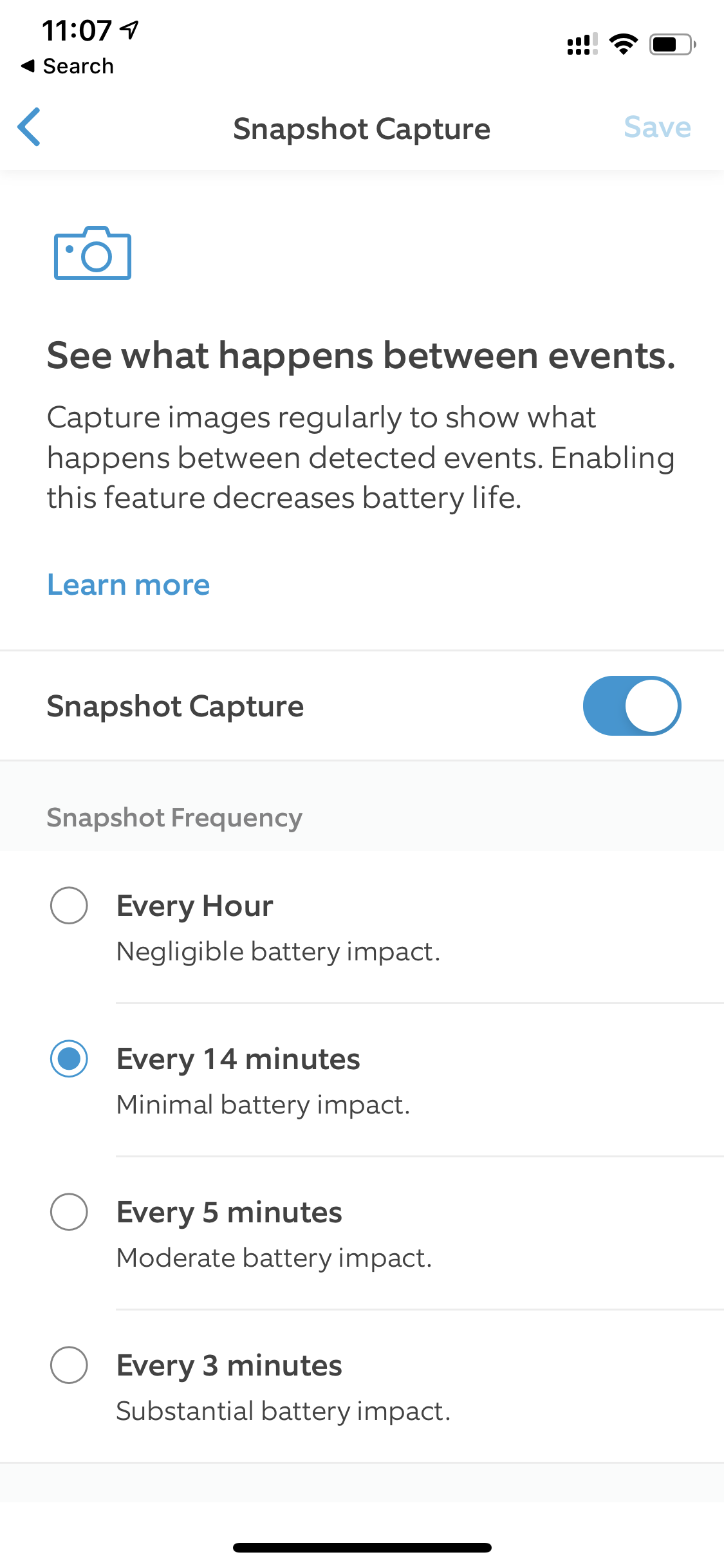Tap the battery impact description text
The image size is (724, 1568).
click(279, 952)
